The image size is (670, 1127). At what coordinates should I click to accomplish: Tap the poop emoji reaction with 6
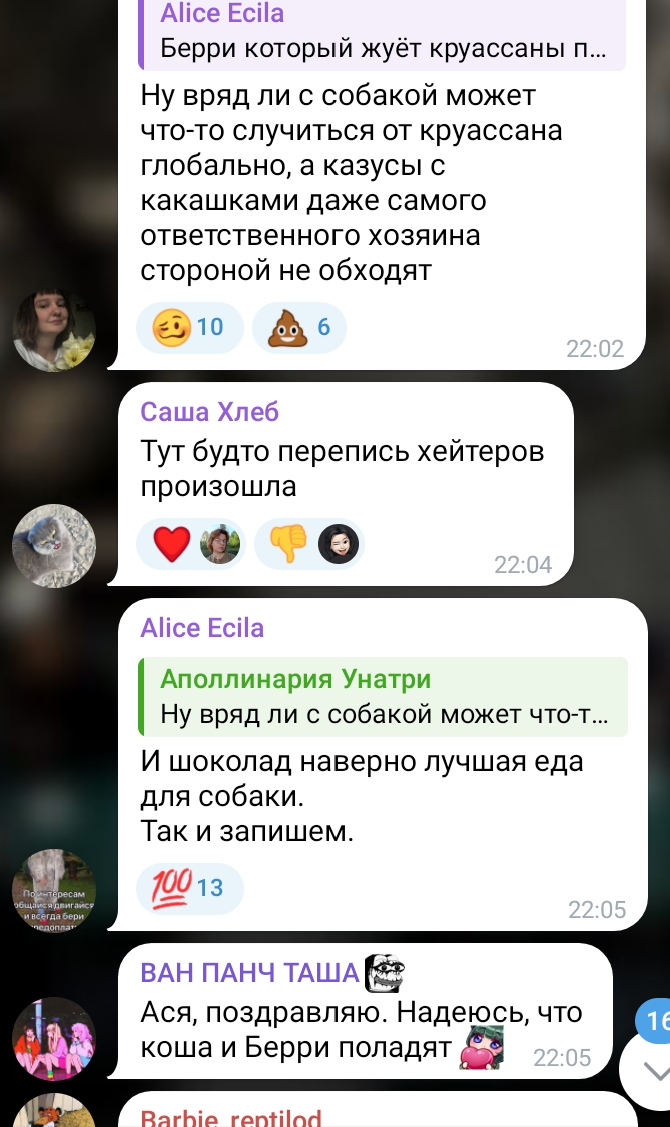pos(300,328)
